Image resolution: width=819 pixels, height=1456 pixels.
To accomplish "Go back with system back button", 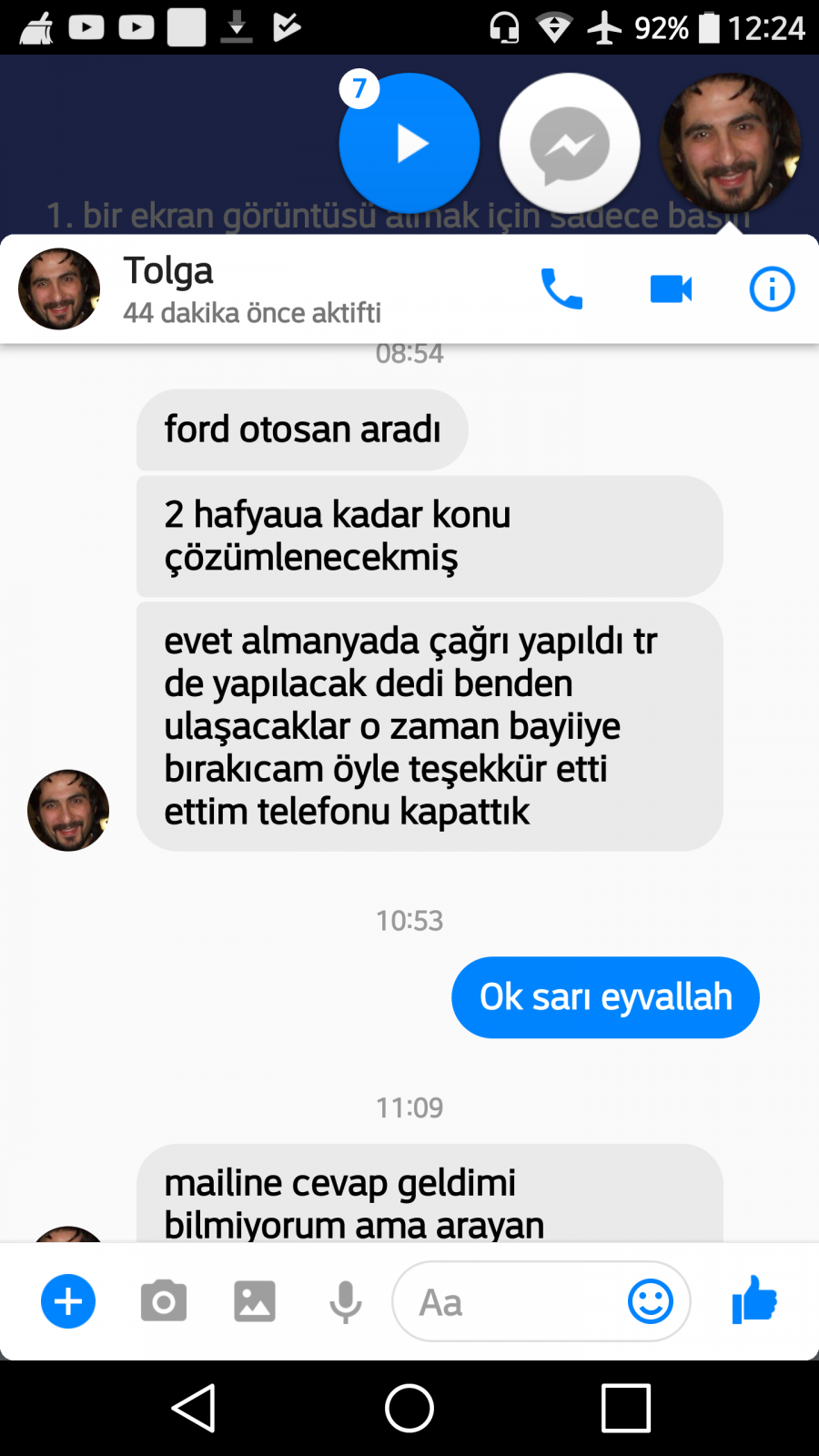I will pos(194,1409).
